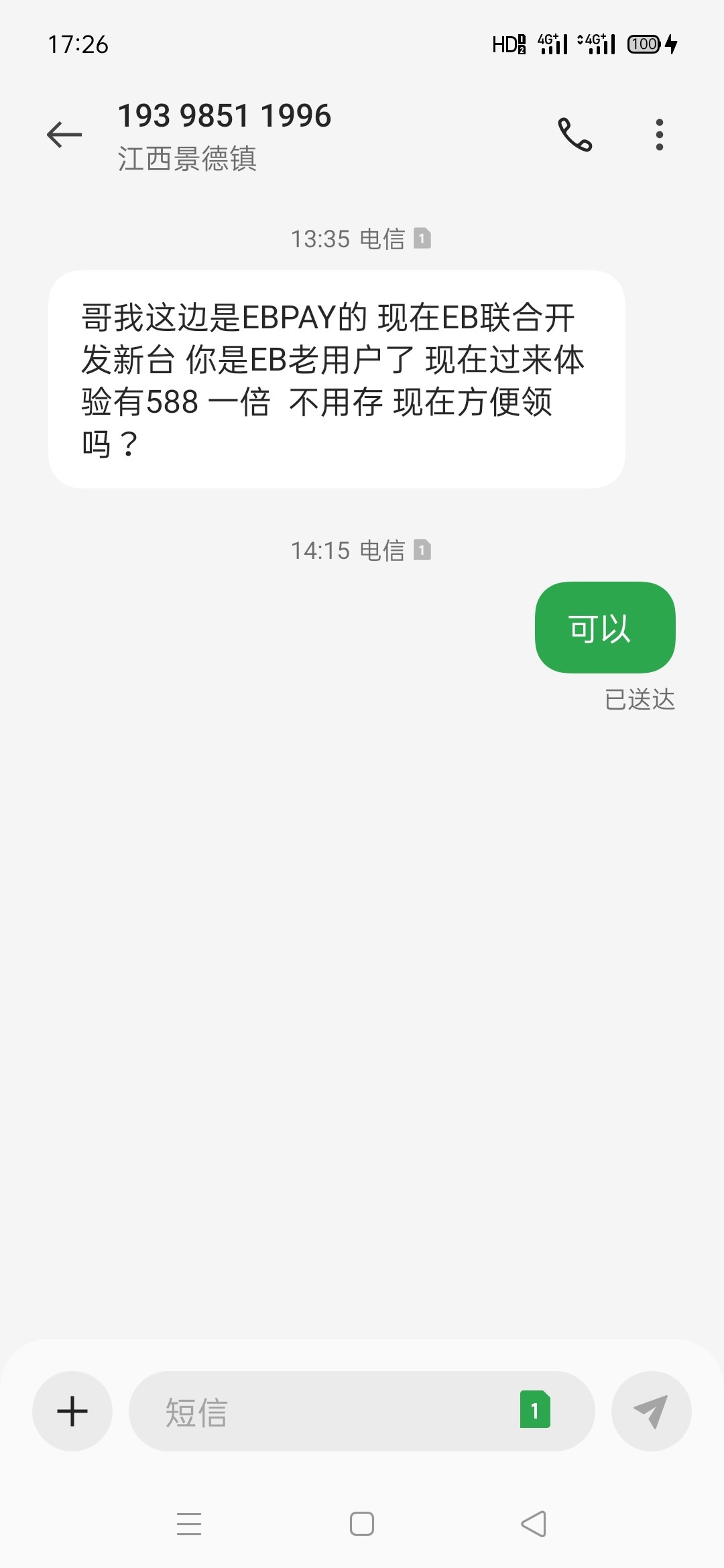
Task: Tap the battery status icon
Action: point(646,44)
